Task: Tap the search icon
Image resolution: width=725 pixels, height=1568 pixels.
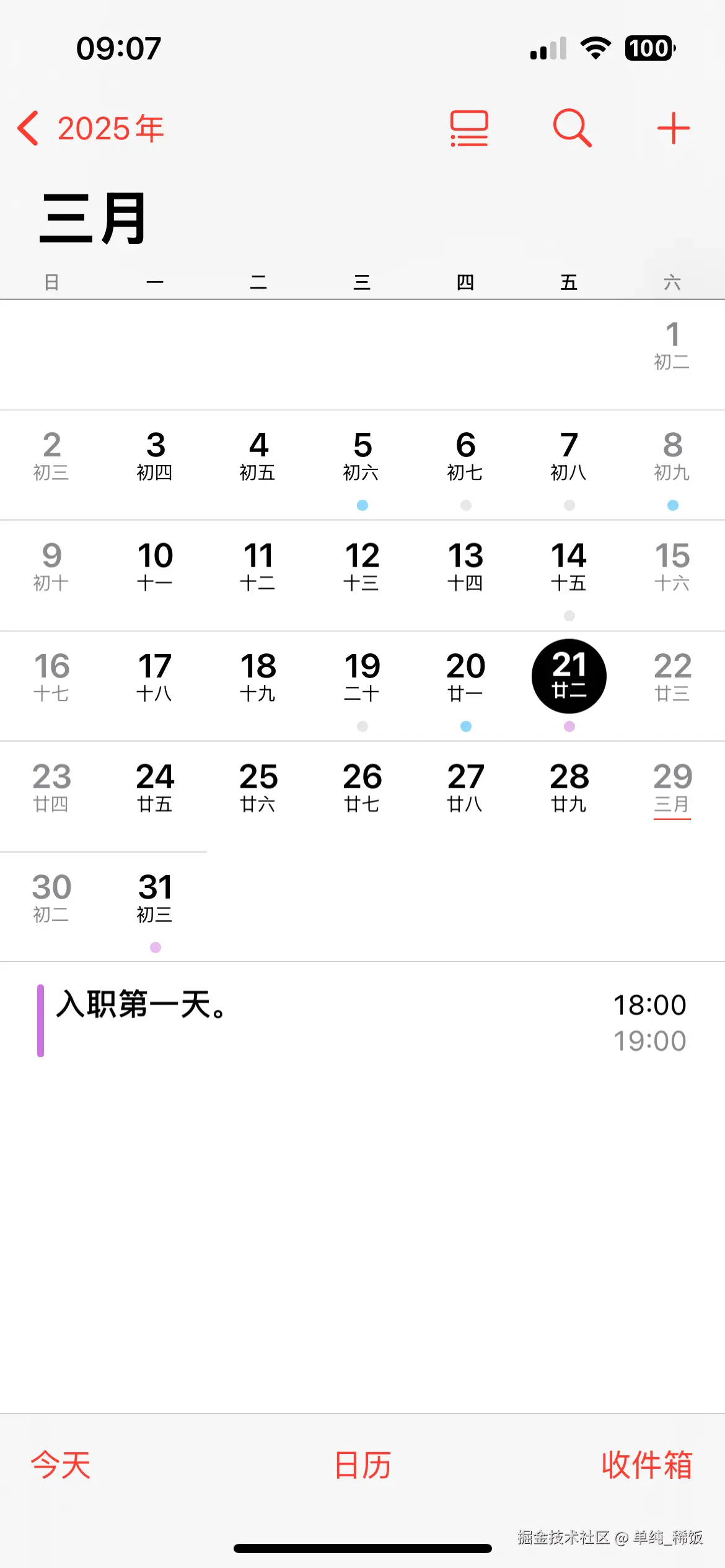Action: click(570, 127)
